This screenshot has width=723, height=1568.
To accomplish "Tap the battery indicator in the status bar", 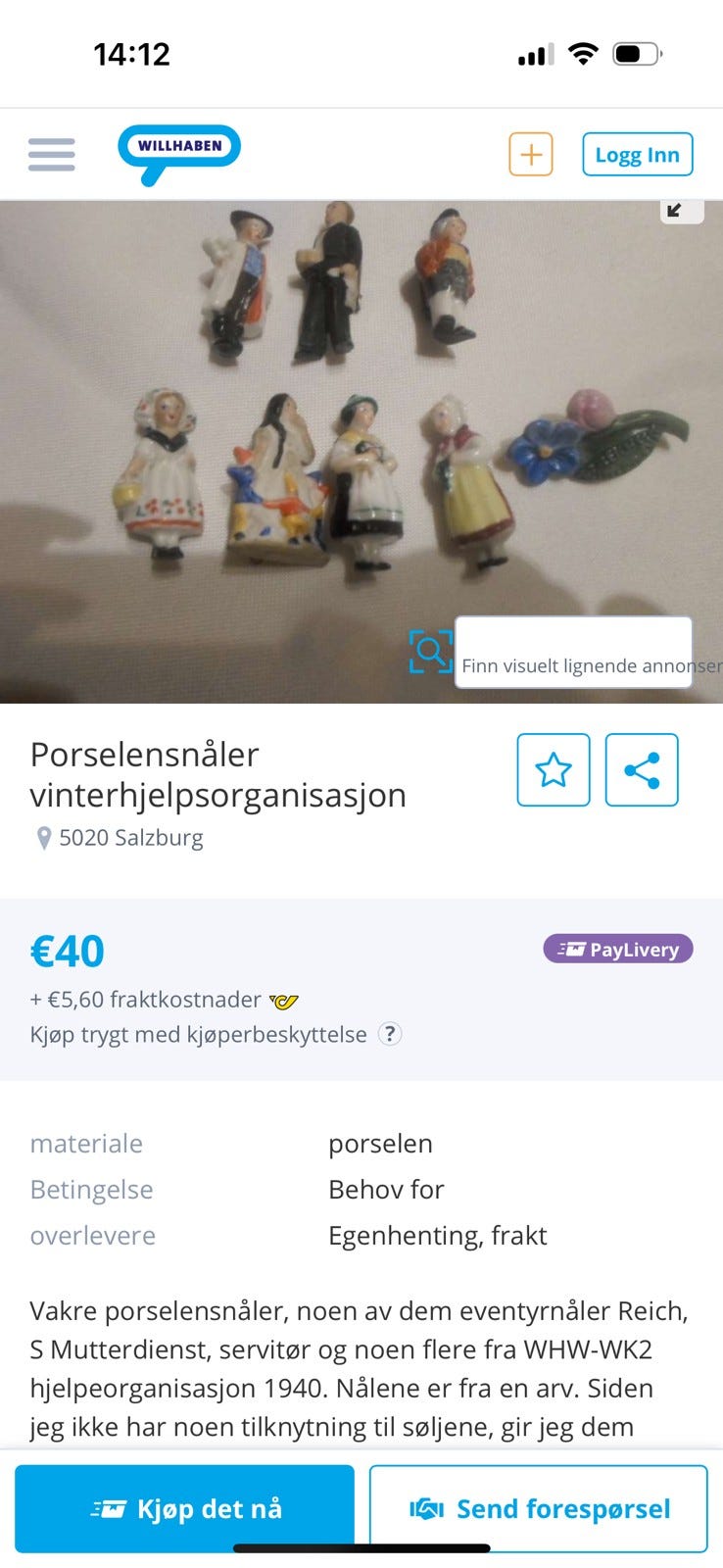I will [637, 54].
